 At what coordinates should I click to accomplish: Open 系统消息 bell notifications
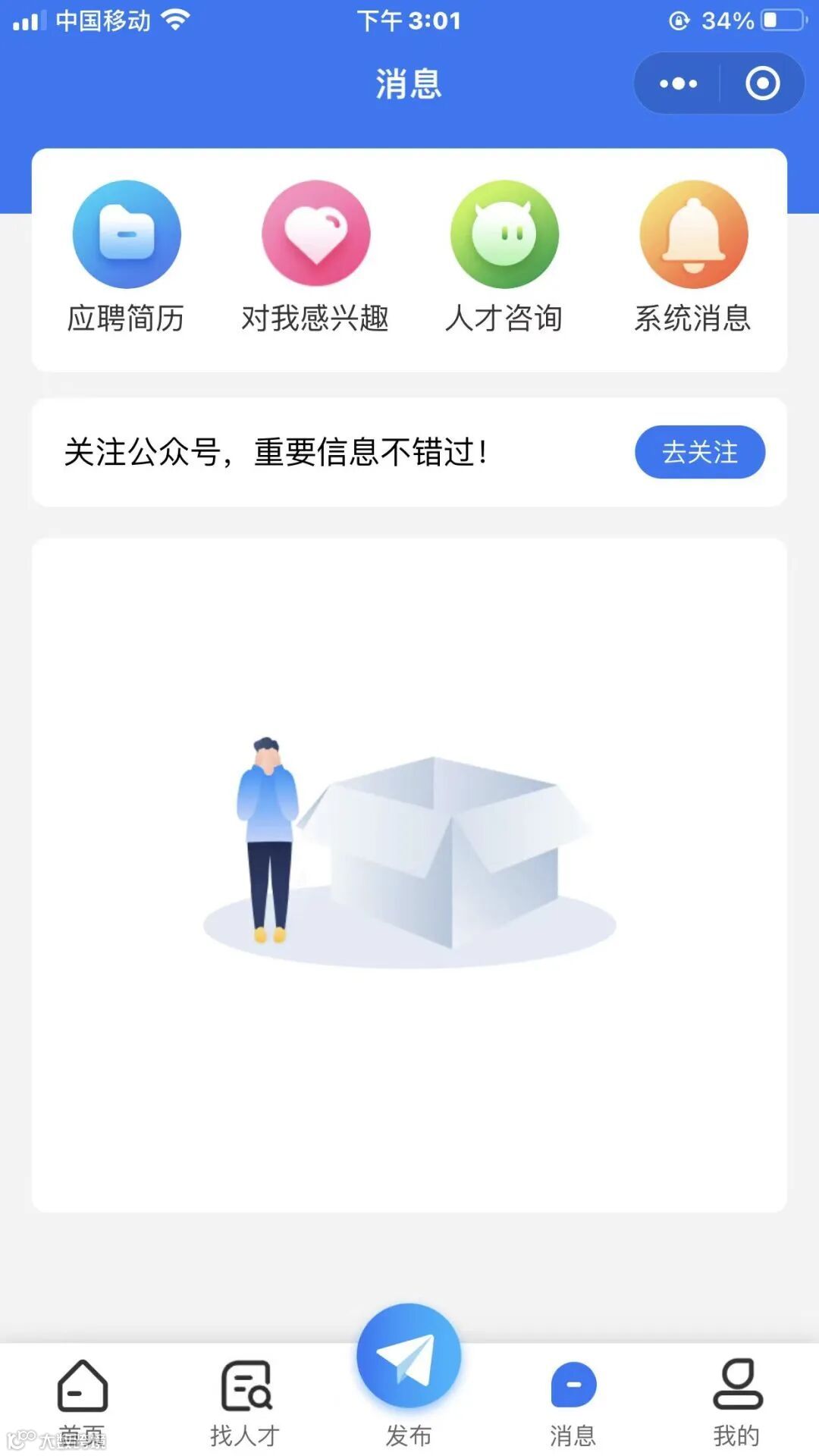point(694,234)
